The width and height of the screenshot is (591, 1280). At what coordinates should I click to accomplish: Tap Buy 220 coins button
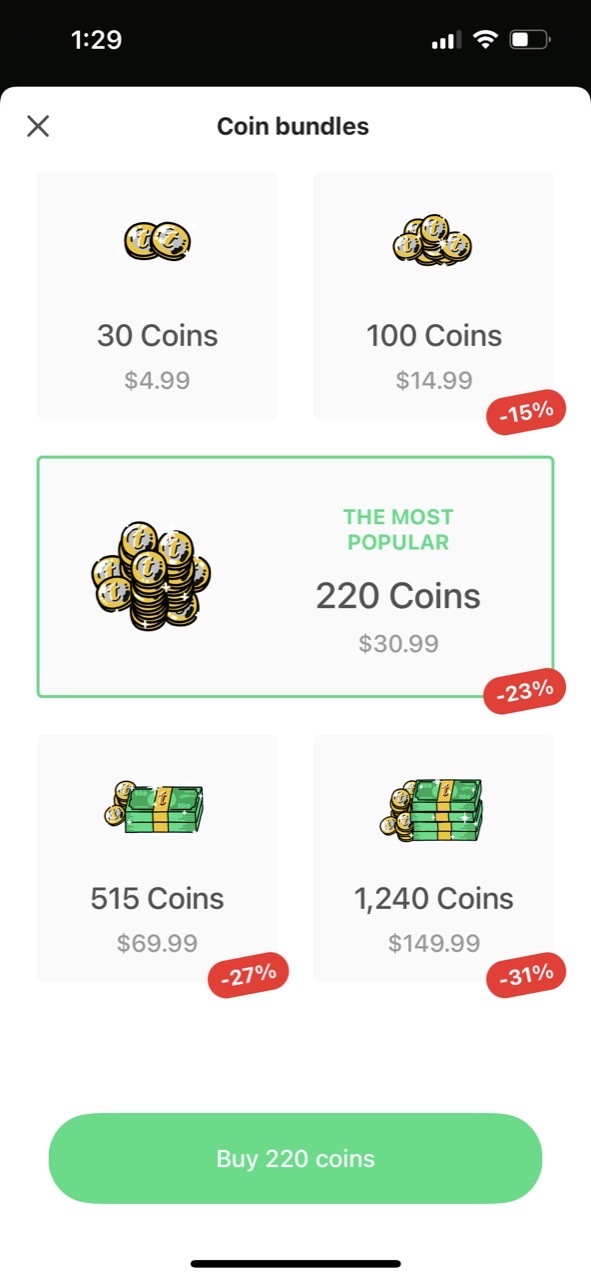click(295, 1159)
